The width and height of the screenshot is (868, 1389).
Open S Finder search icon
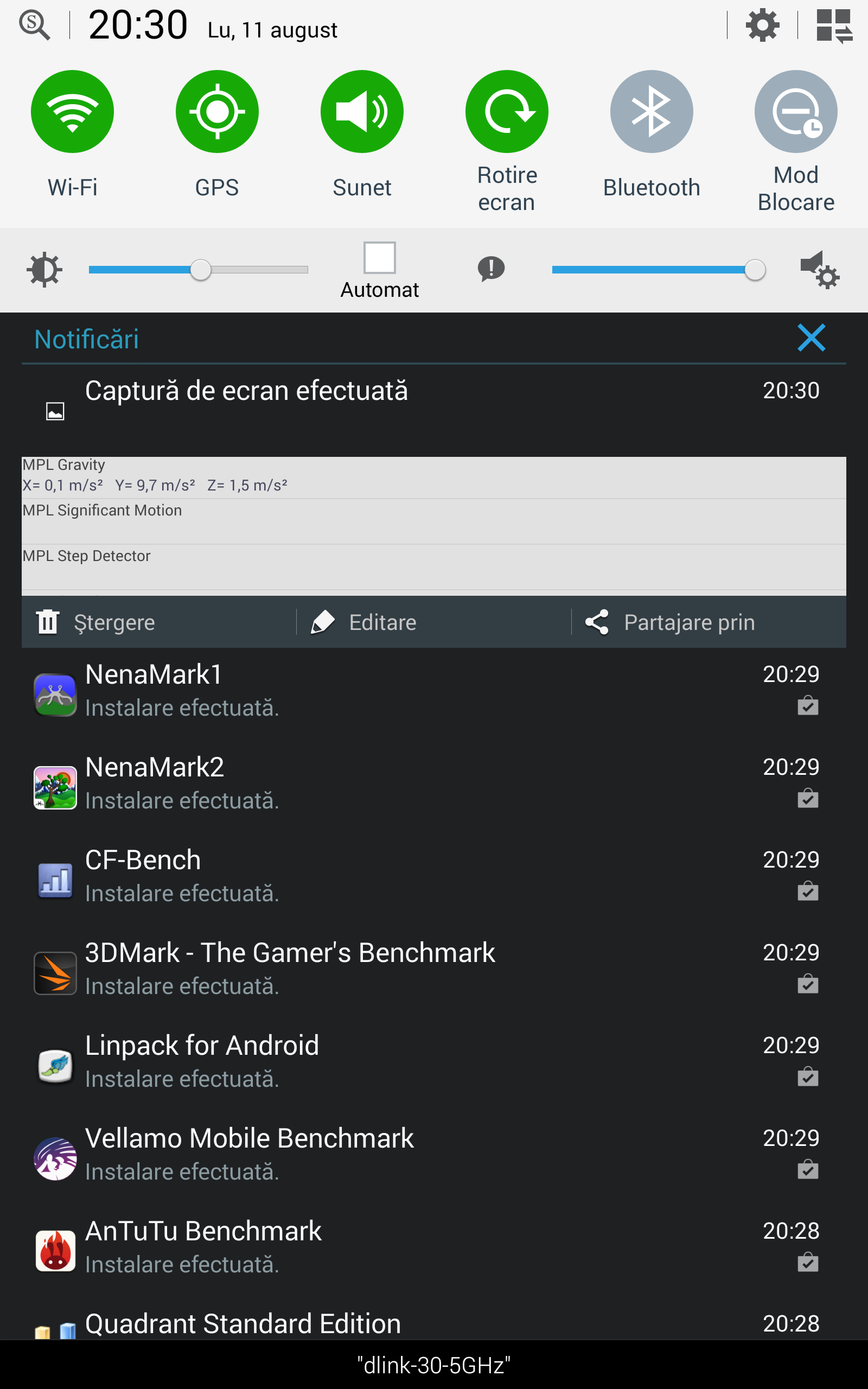(x=34, y=26)
